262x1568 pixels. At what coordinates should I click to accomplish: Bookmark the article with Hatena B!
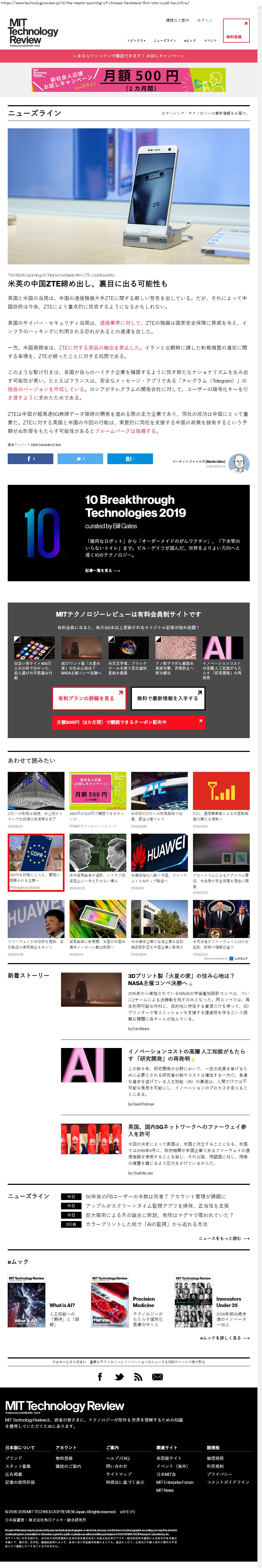[130, 458]
